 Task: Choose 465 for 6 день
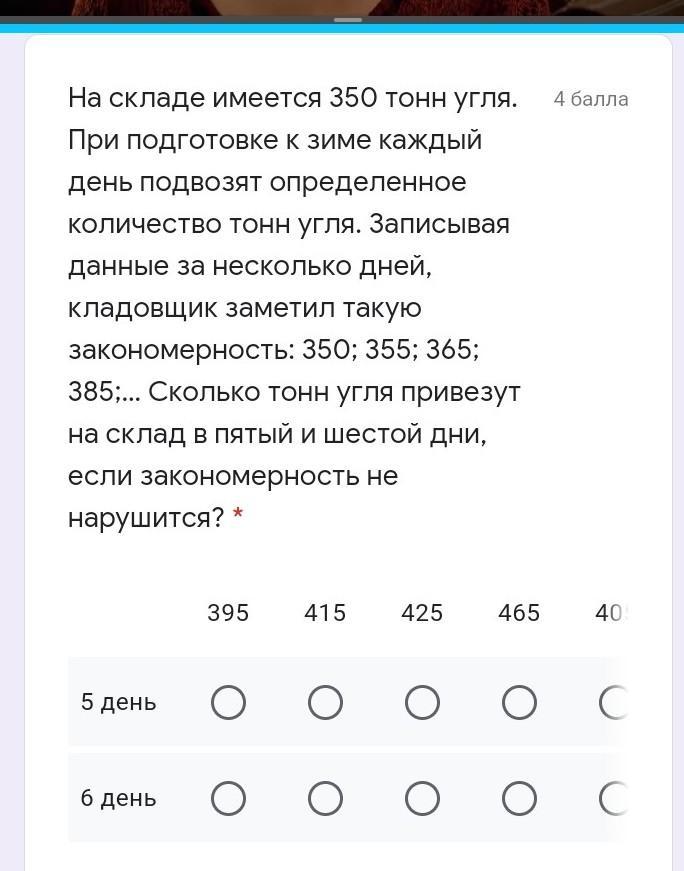[519, 798]
